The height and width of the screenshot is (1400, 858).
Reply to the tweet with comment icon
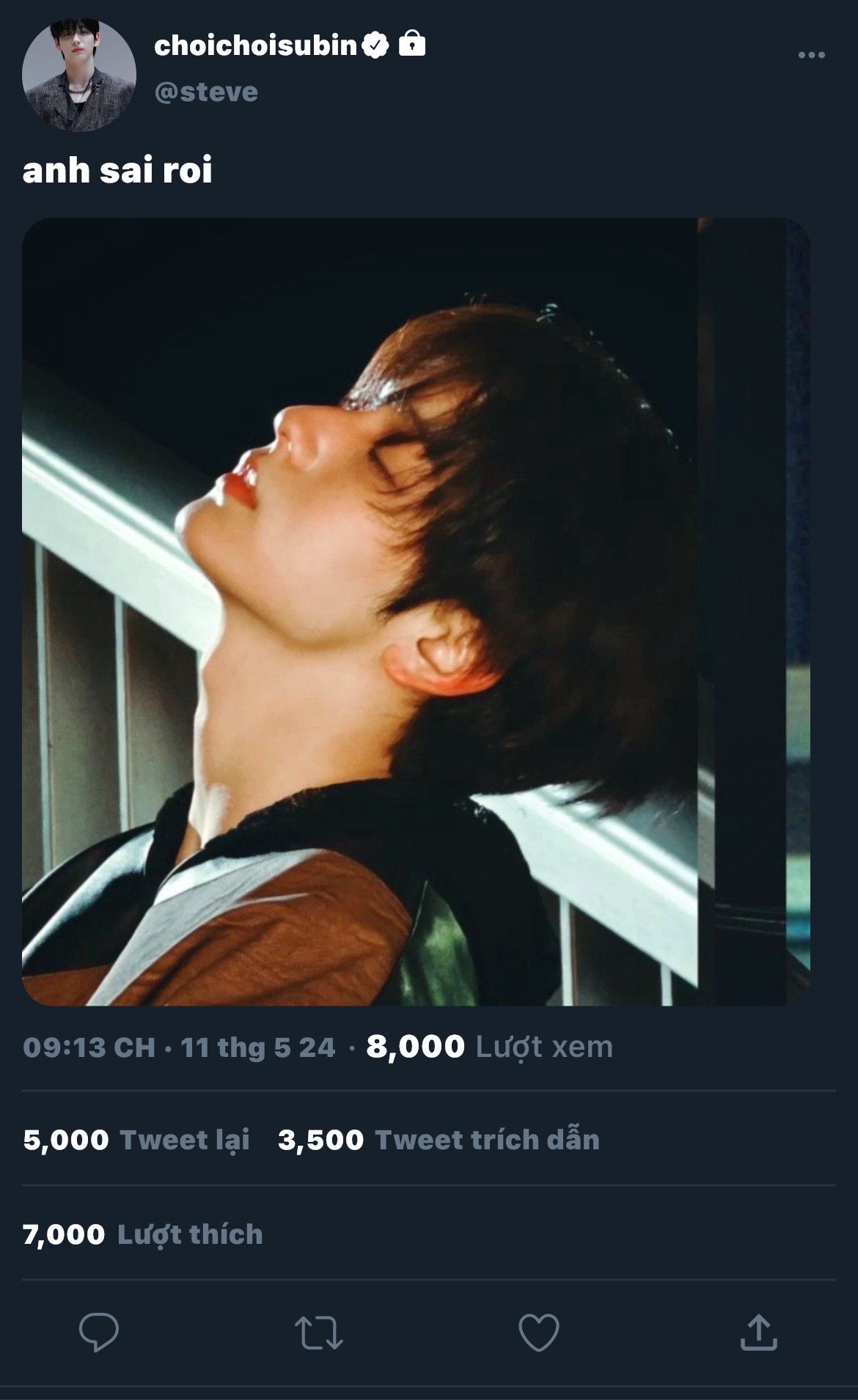[99, 1332]
